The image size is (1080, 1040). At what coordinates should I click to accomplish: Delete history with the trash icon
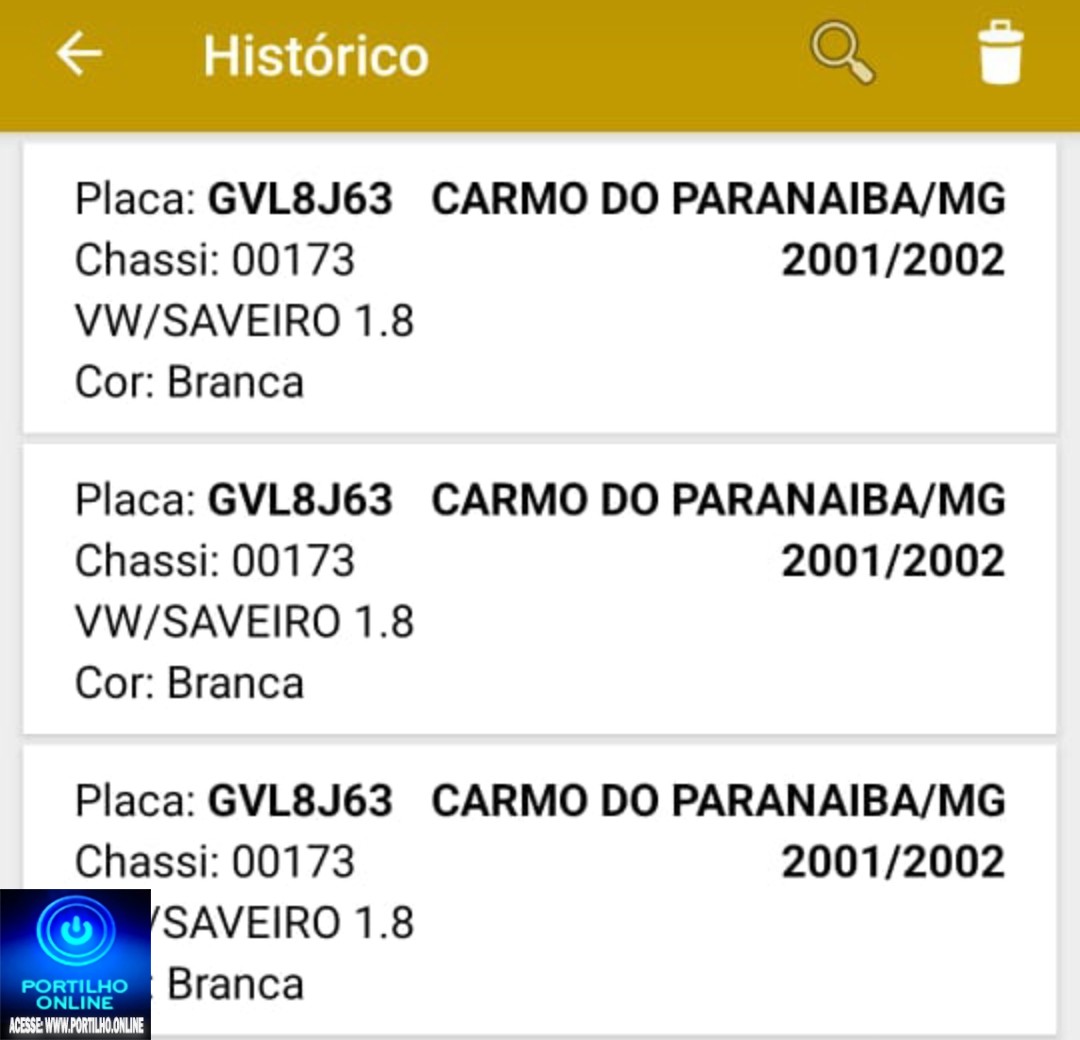pyautogui.click(x=1001, y=54)
